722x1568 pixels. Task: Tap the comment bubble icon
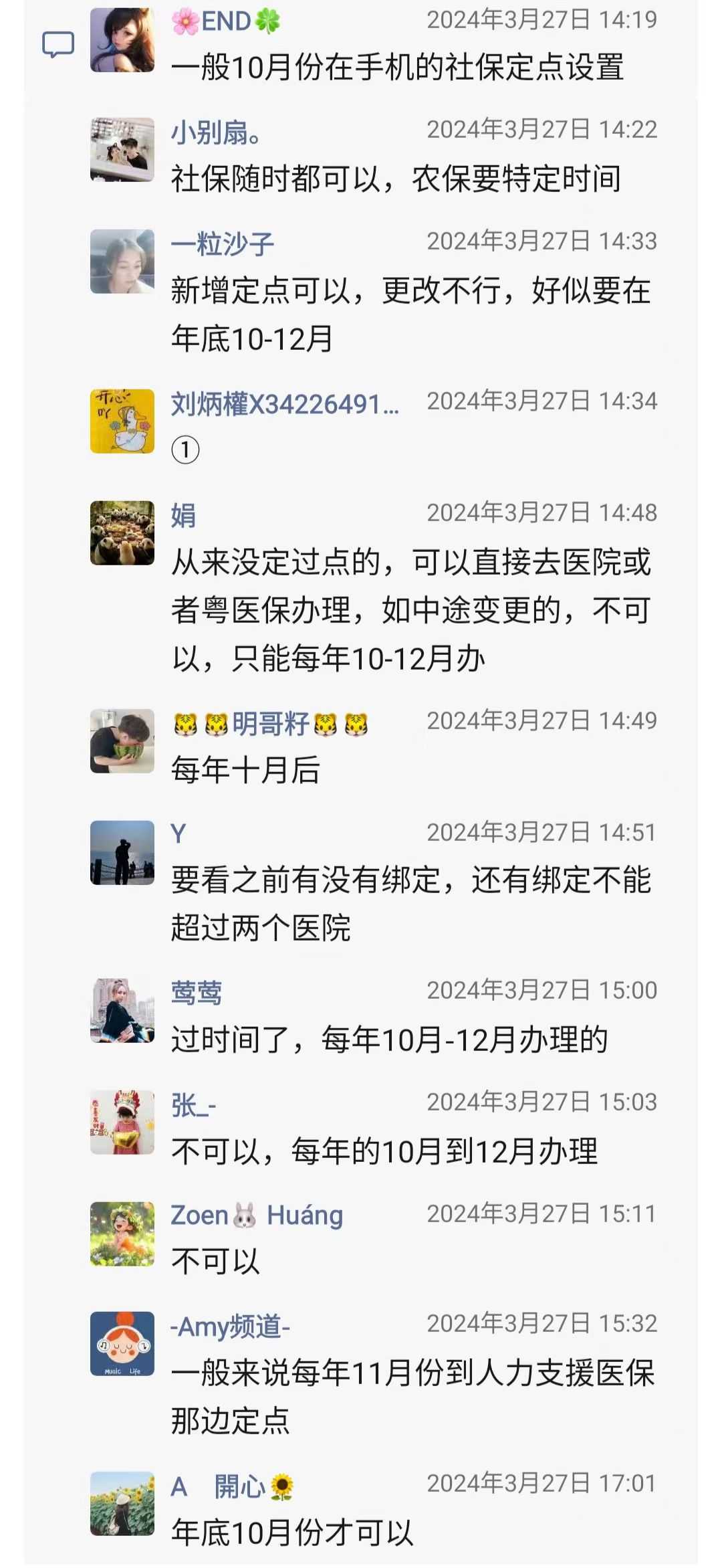pyautogui.click(x=58, y=45)
